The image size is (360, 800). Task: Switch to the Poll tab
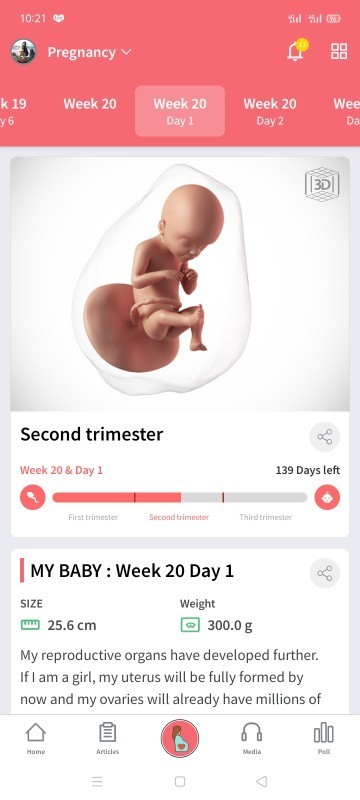(x=324, y=739)
